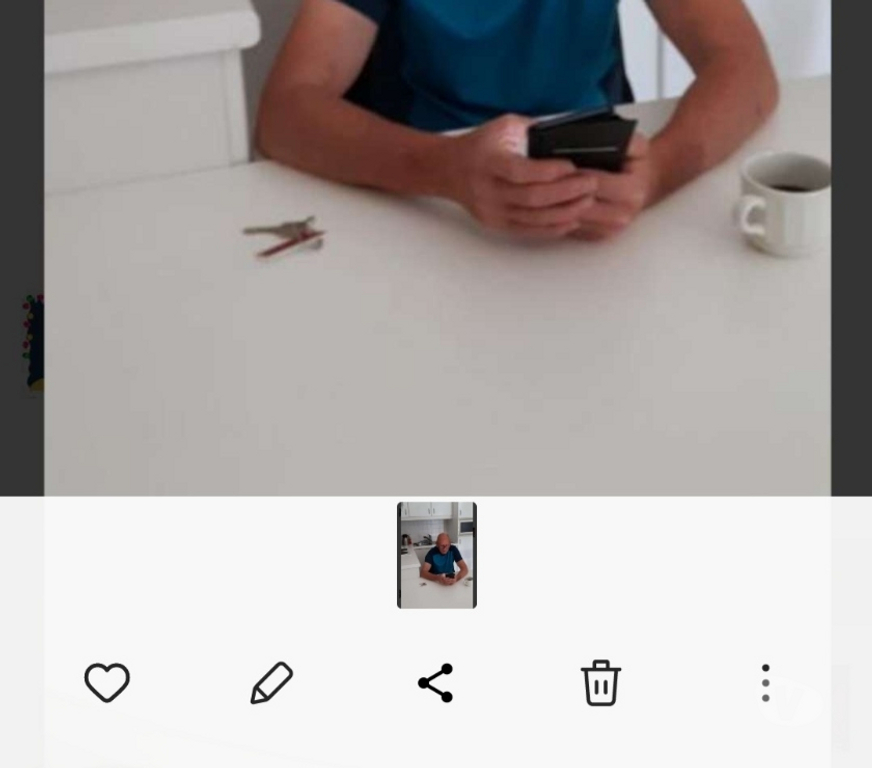Delete this photo using the trash icon
This screenshot has height=768, width=872.
tap(600, 683)
